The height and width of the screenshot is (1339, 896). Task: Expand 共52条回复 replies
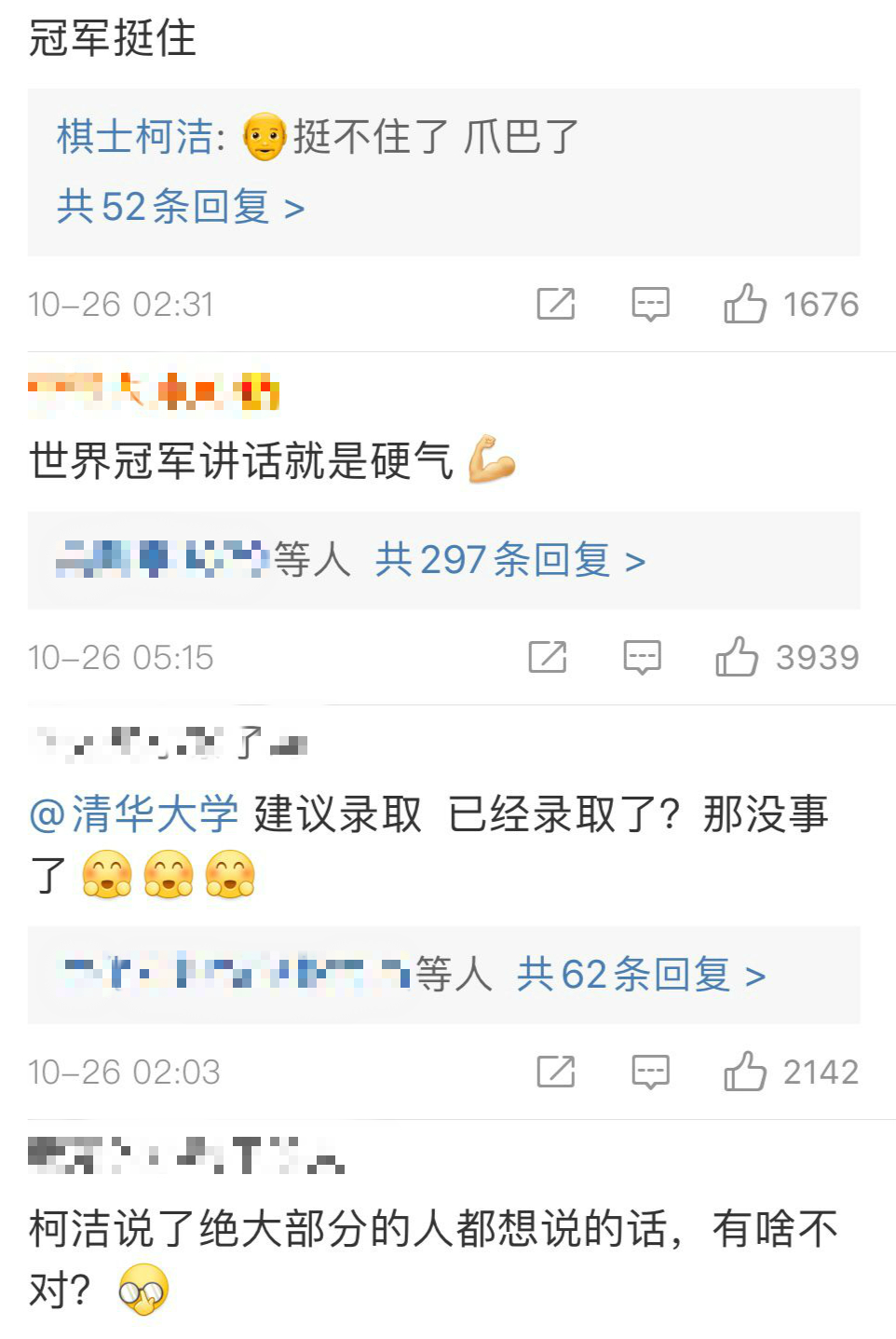click(181, 207)
